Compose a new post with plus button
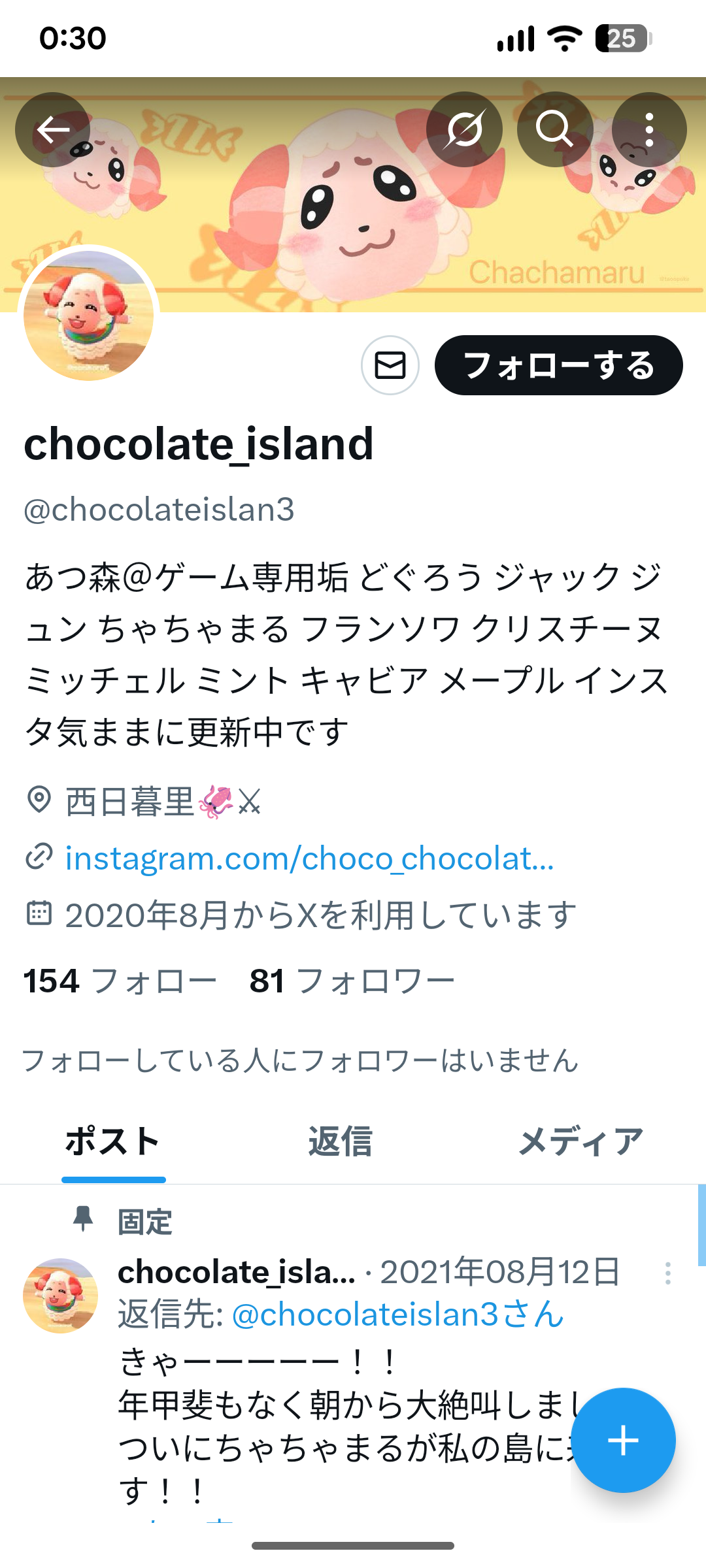 pos(622,1440)
